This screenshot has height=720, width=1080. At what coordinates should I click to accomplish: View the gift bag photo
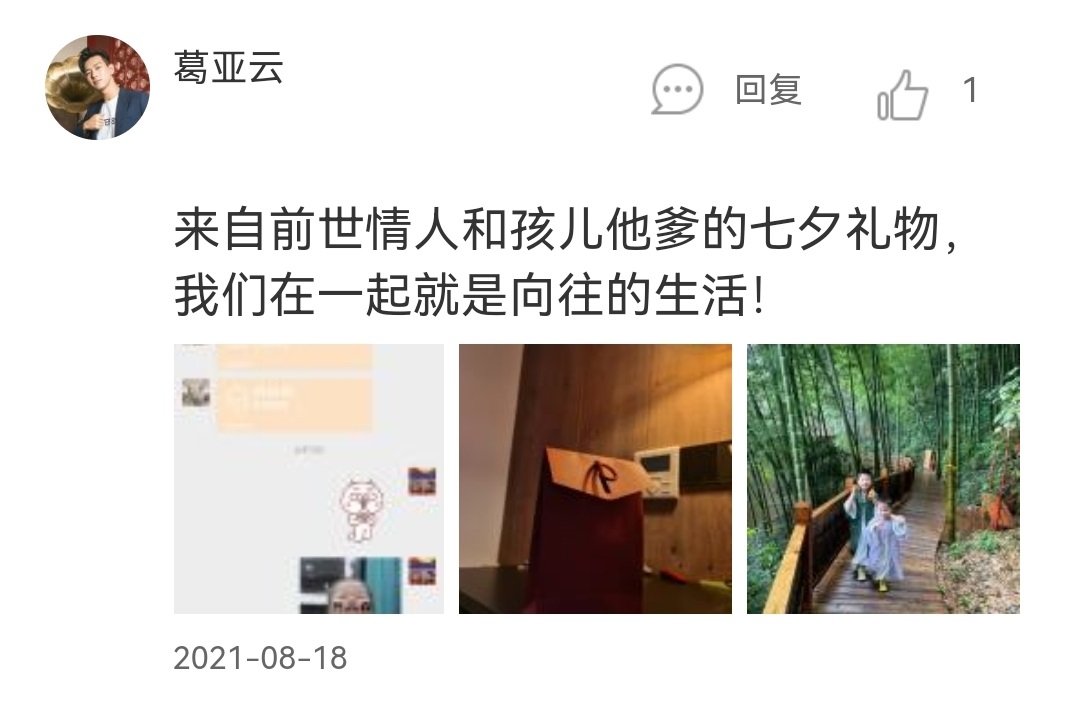coord(595,478)
